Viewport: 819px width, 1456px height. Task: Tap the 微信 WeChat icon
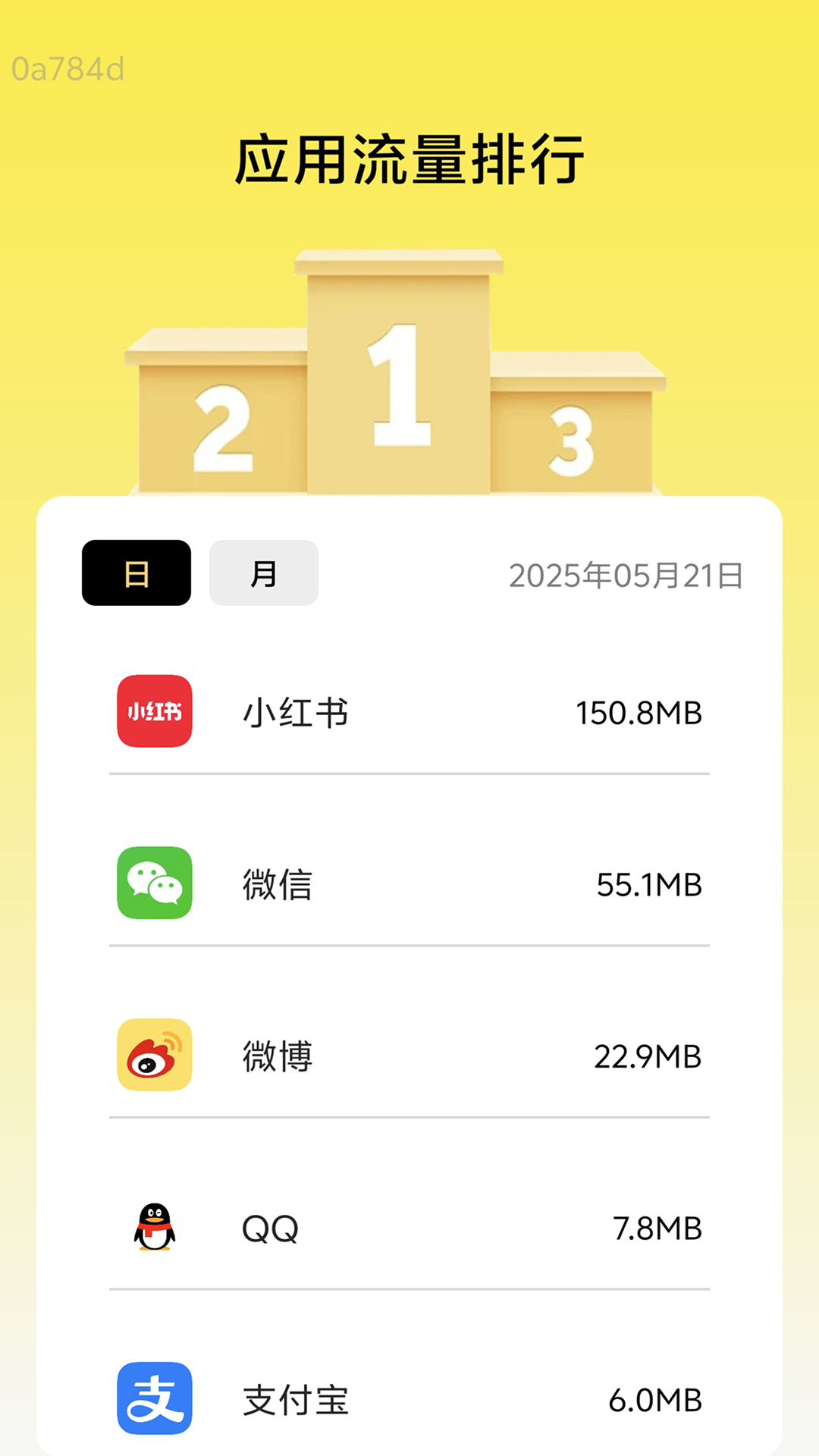point(154,884)
